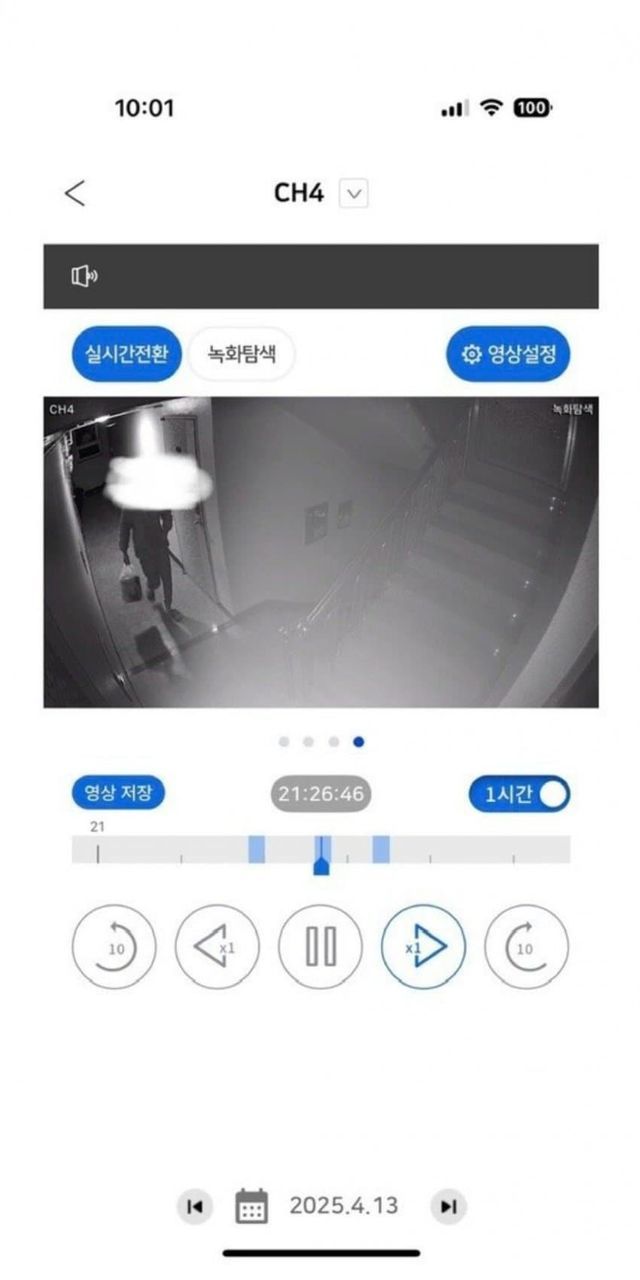Tap the CCTV video playback area
The image size is (640, 1280).
click(321, 552)
